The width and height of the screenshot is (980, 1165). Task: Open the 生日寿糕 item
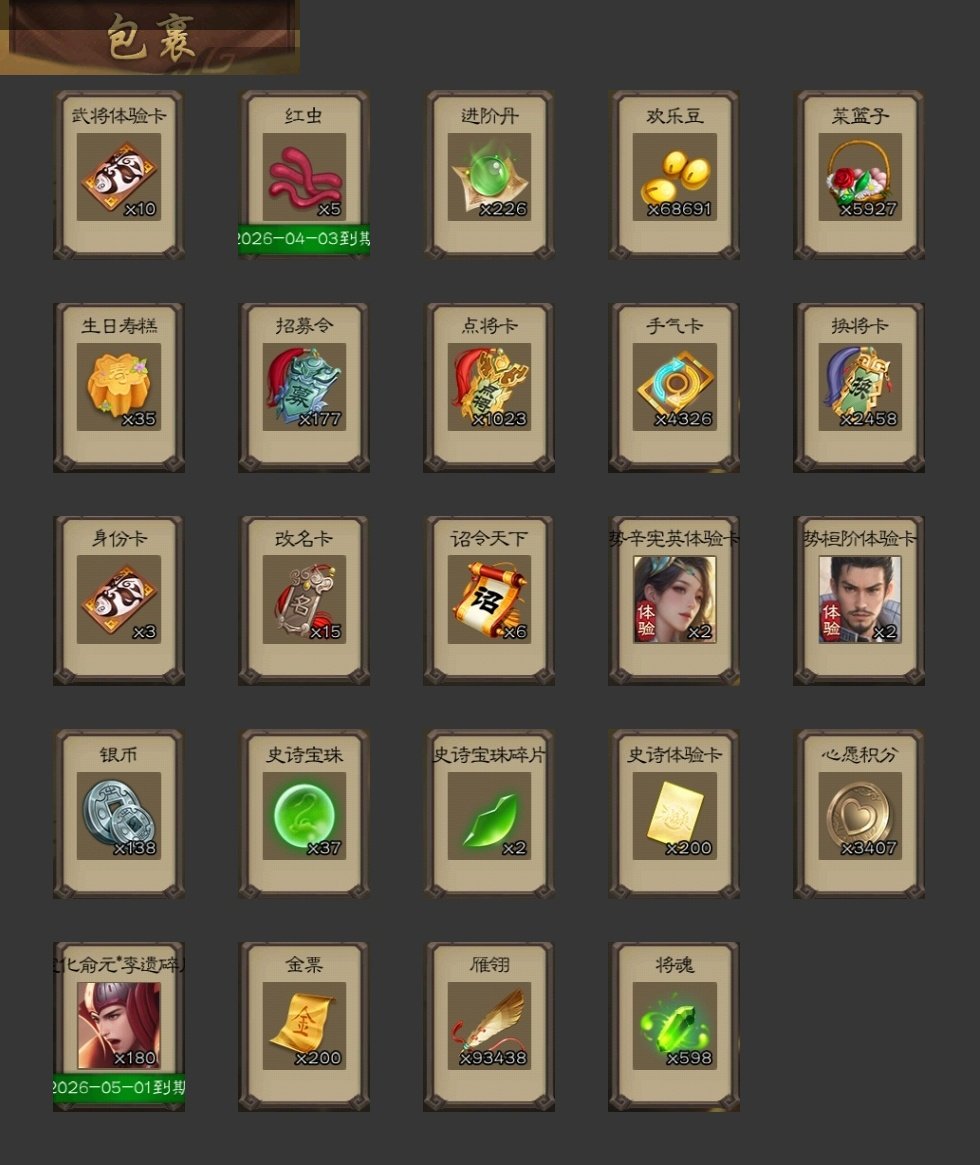[x=119, y=388]
